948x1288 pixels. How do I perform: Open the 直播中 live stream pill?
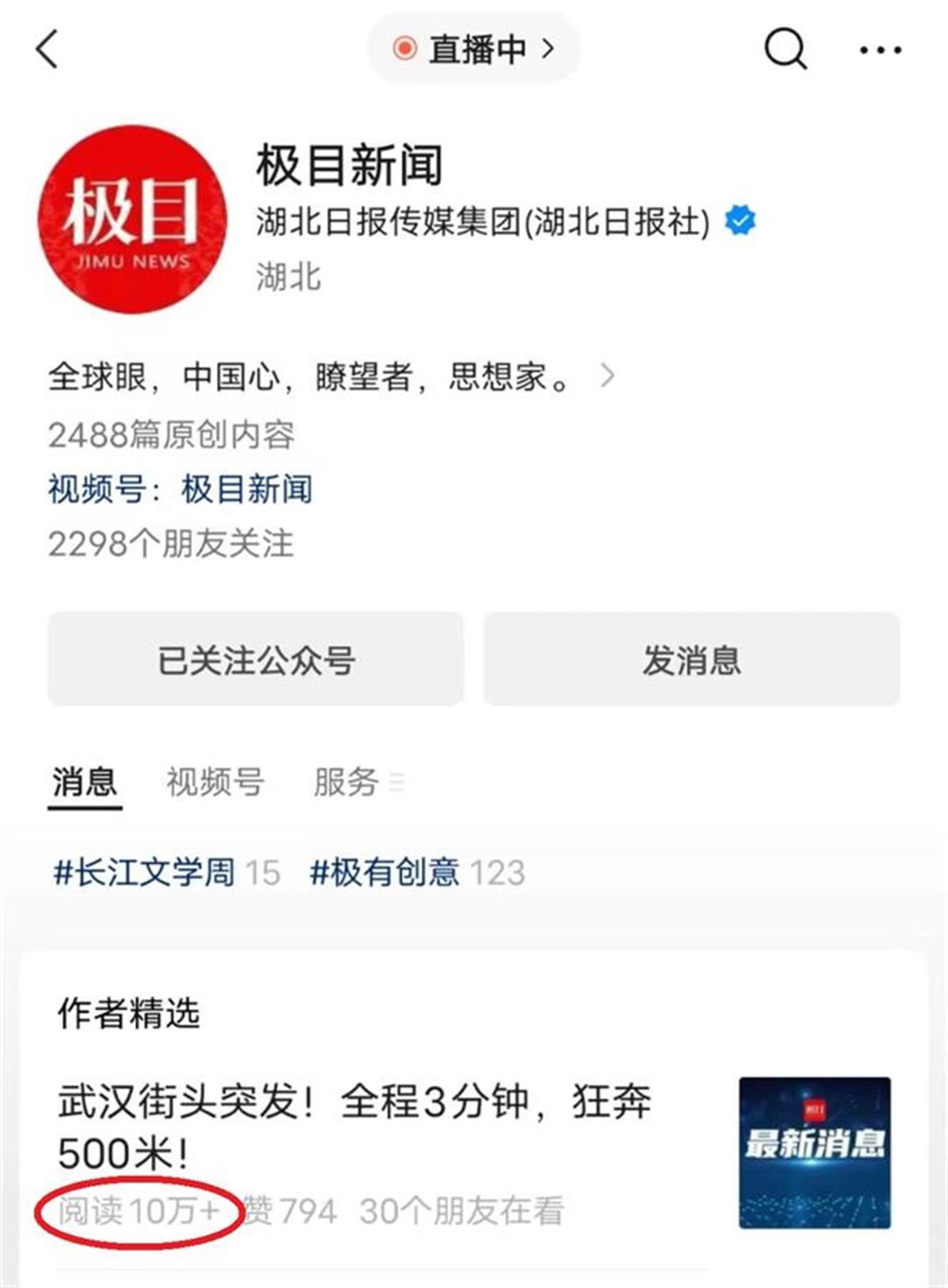[x=474, y=49]
